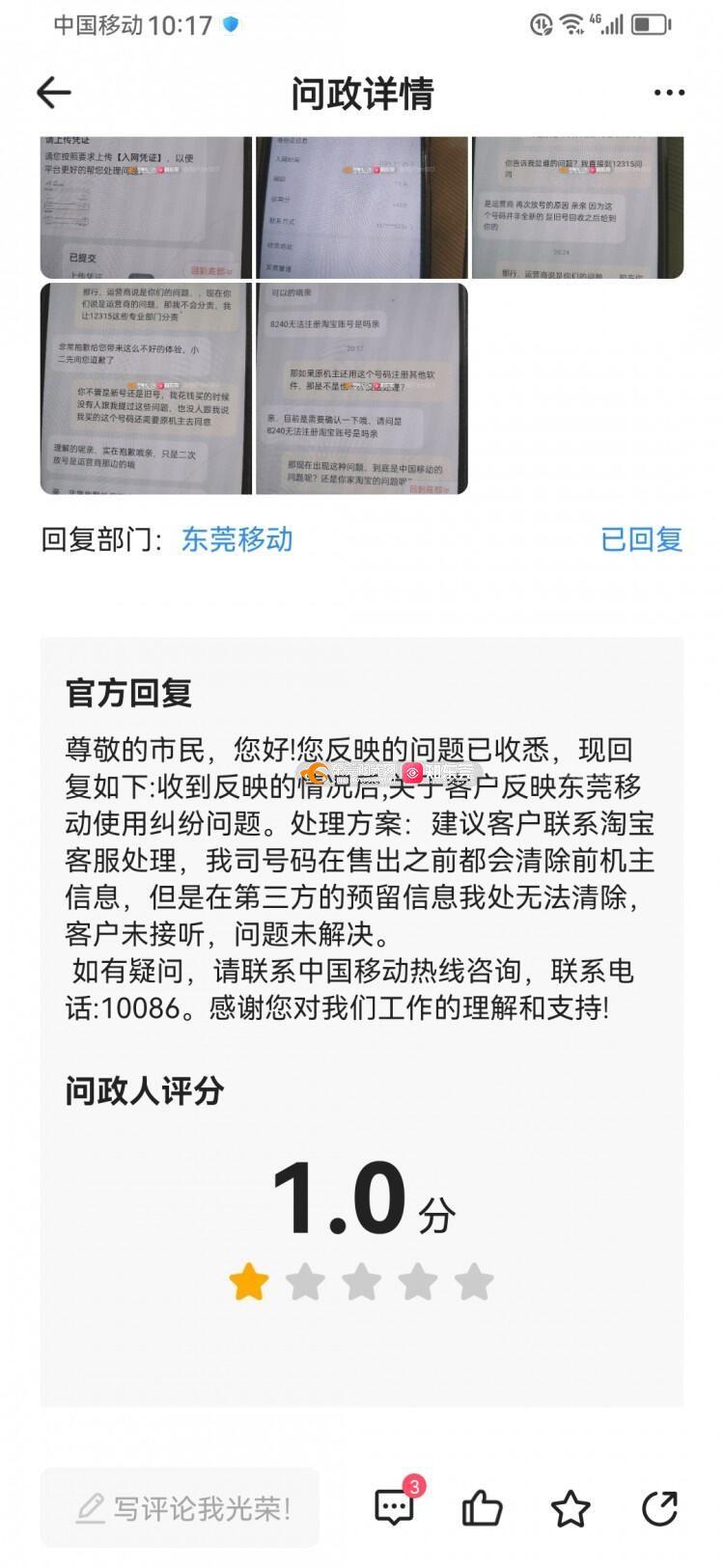
Task: View the screenshot about 8240 淘宝账号
Action: [361, 388]
